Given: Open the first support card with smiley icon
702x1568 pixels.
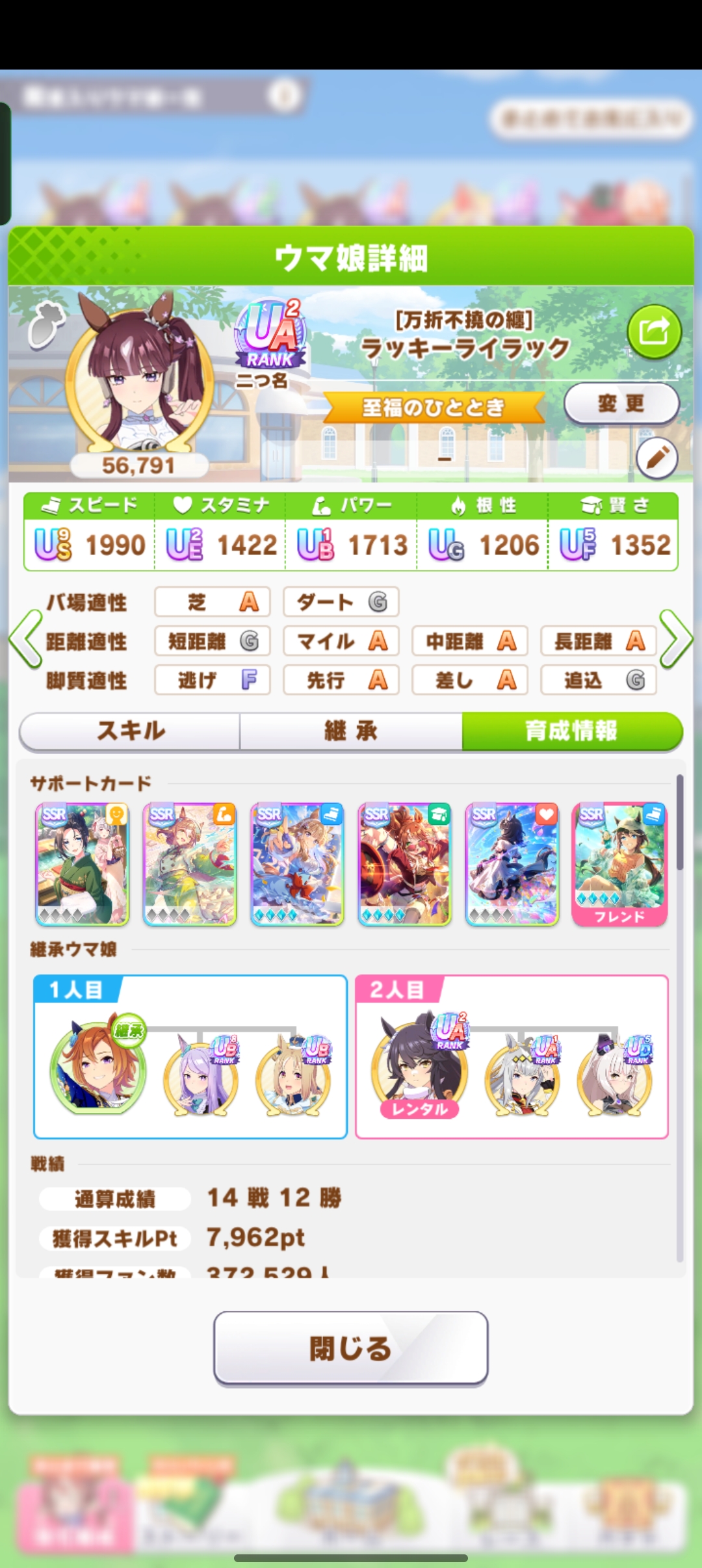Looking at the screenshot, I should [x=83, y=864].
